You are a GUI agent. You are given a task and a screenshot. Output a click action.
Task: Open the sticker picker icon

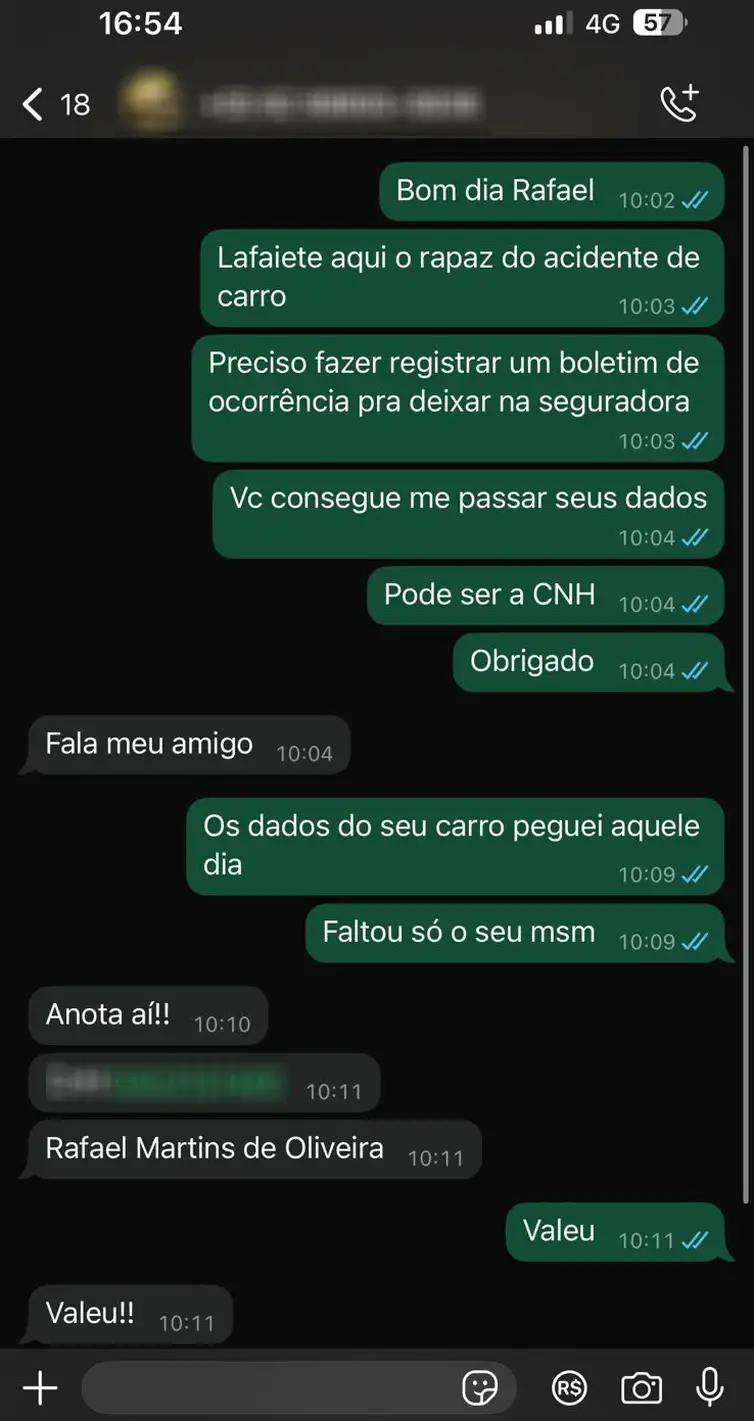[x=482, y=1388]
